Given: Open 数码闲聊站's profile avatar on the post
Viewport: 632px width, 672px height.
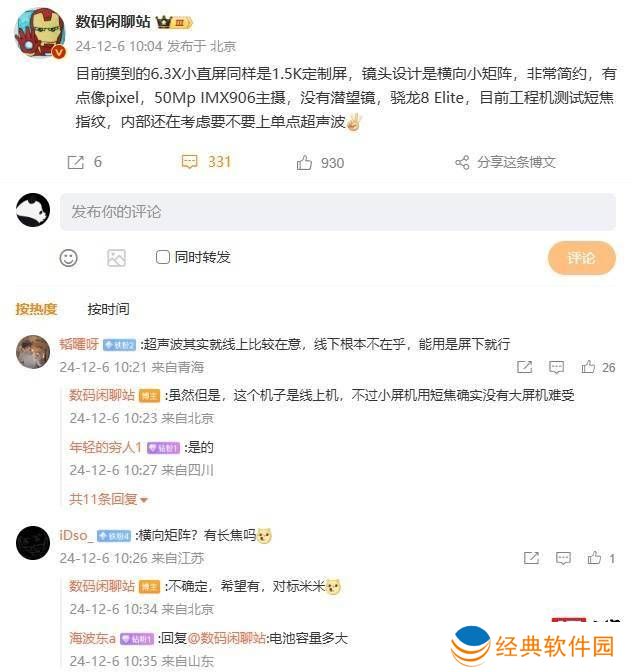Looking at the screenshot, I should [x=40, y=34].
